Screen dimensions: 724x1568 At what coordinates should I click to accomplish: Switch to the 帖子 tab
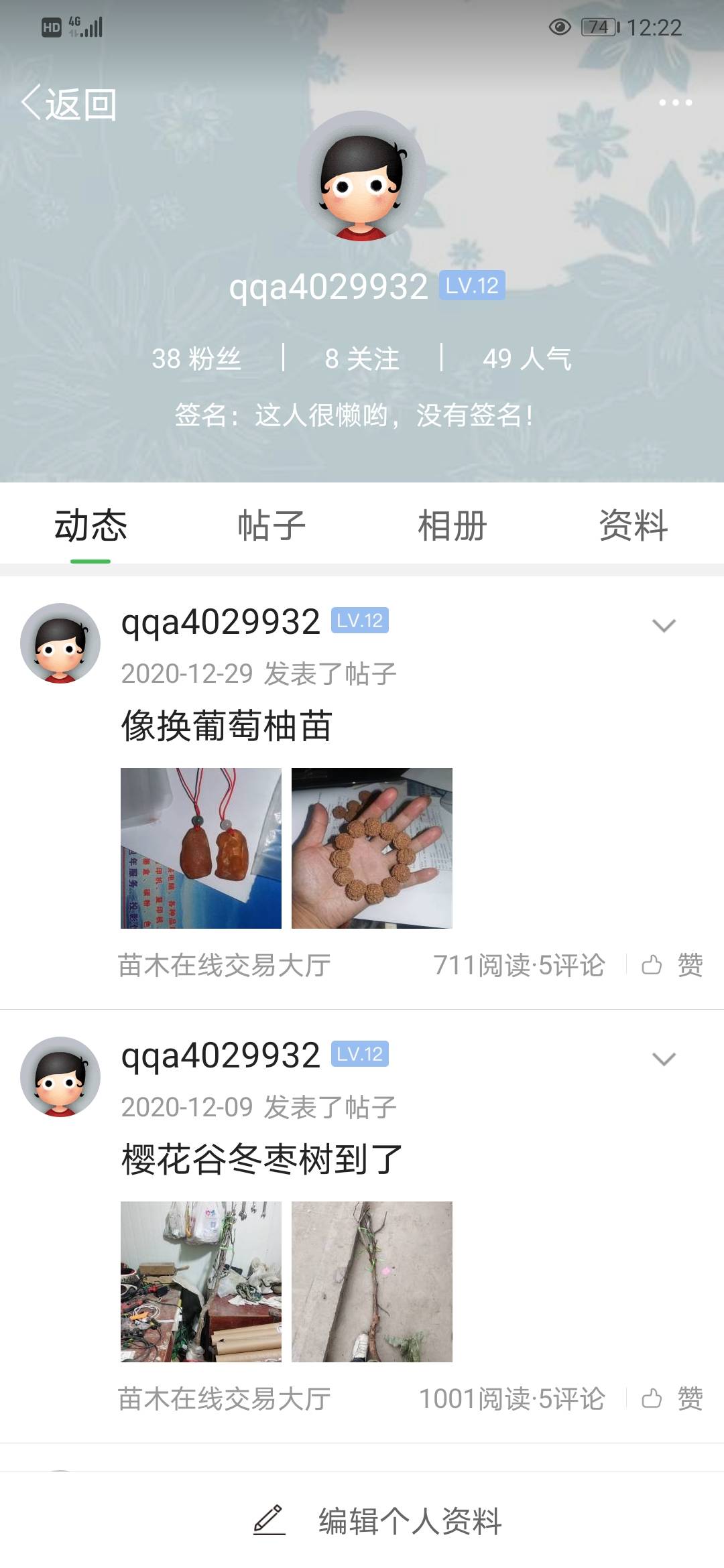pos(271,525)
